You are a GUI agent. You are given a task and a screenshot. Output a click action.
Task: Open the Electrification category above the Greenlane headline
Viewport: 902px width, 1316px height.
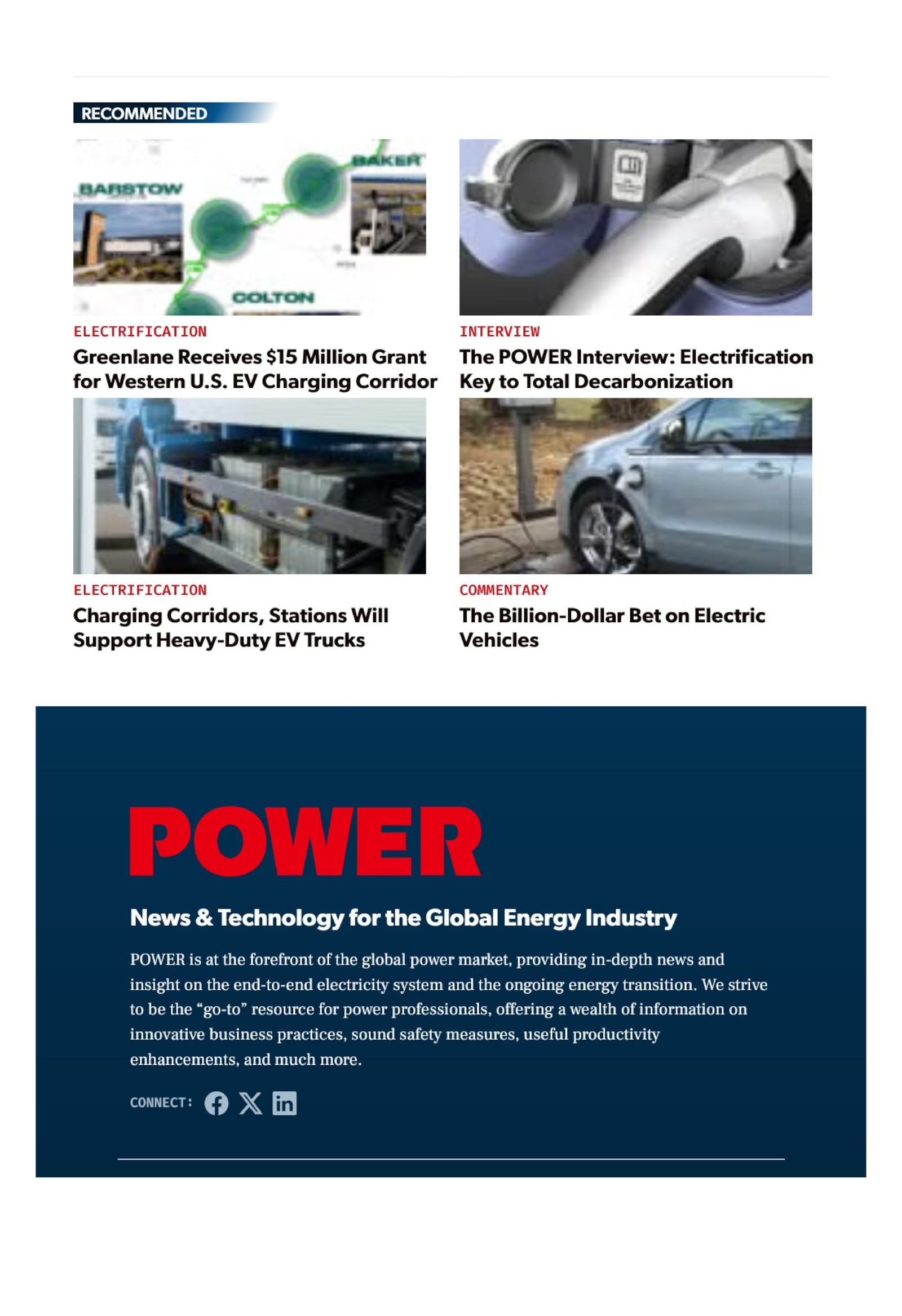[140, 331]
